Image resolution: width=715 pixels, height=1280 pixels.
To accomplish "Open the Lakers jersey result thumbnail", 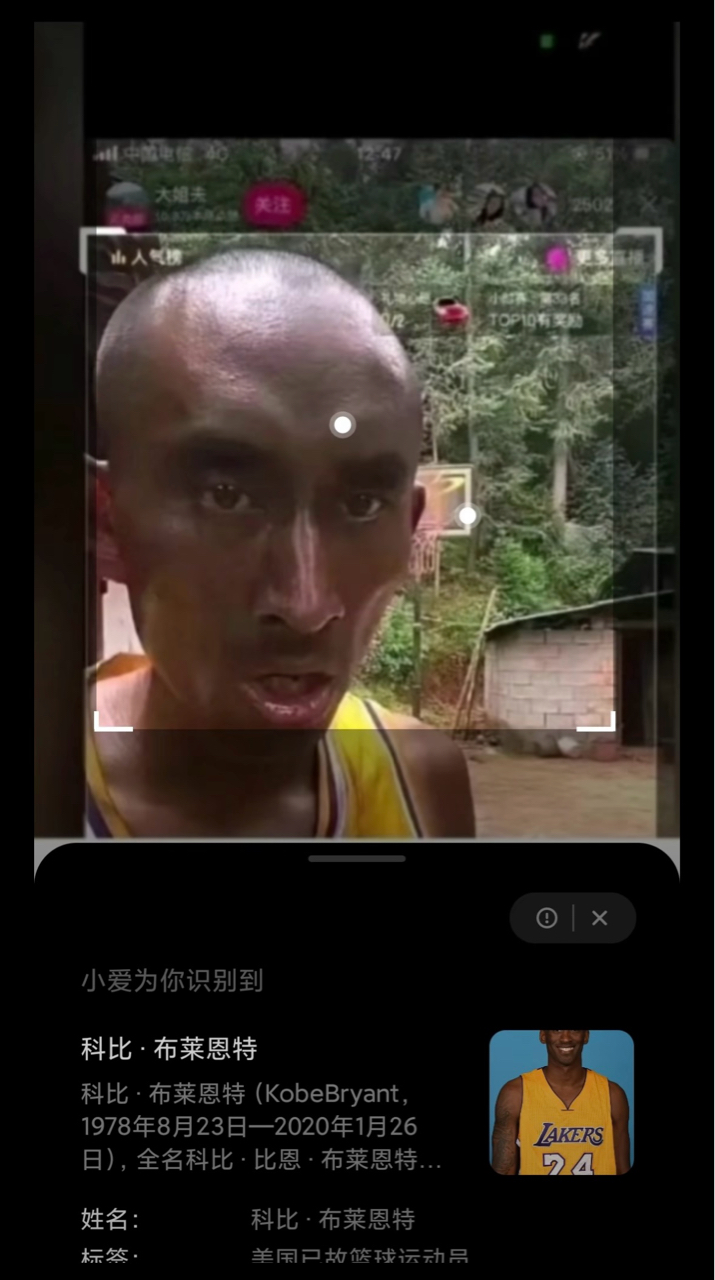I will (x=561, y=1102).
